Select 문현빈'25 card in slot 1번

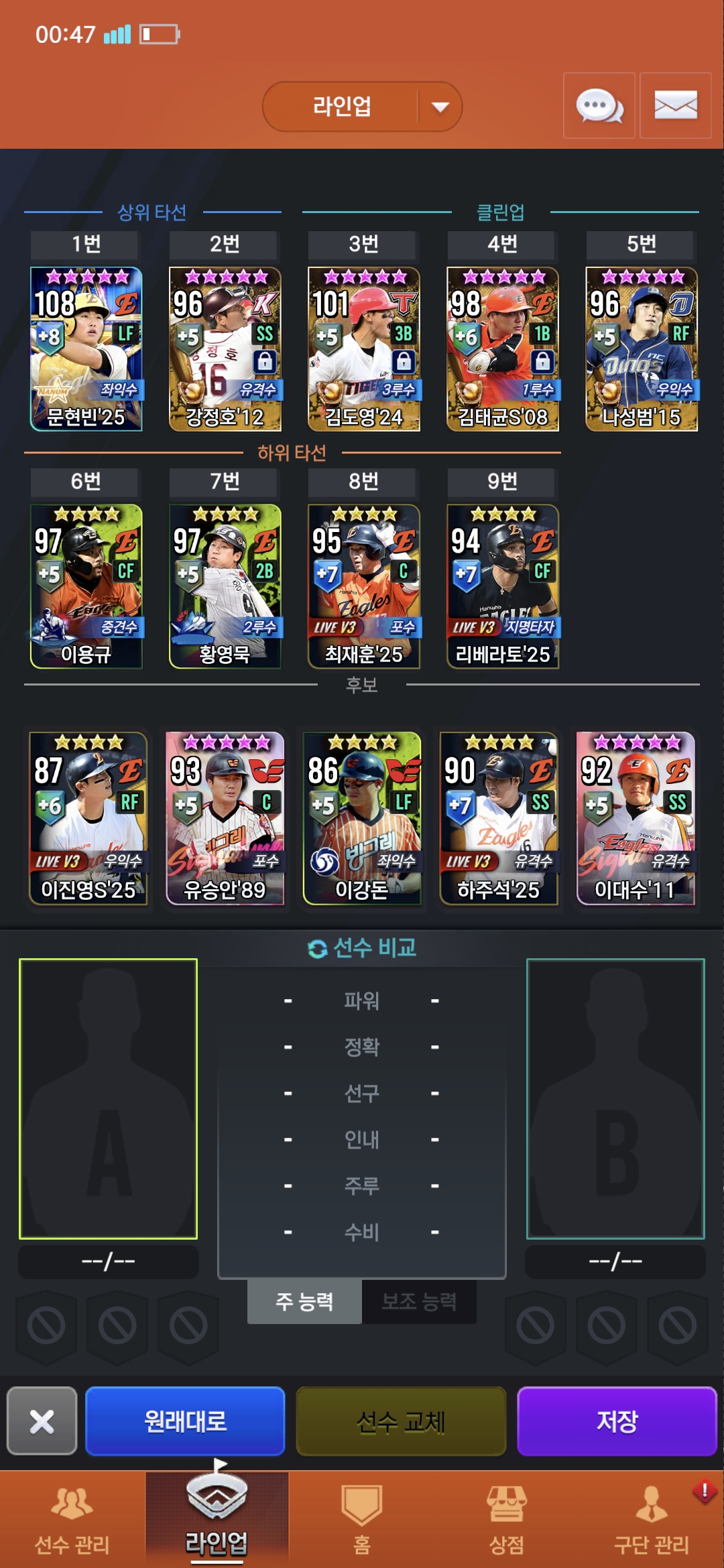86,348
